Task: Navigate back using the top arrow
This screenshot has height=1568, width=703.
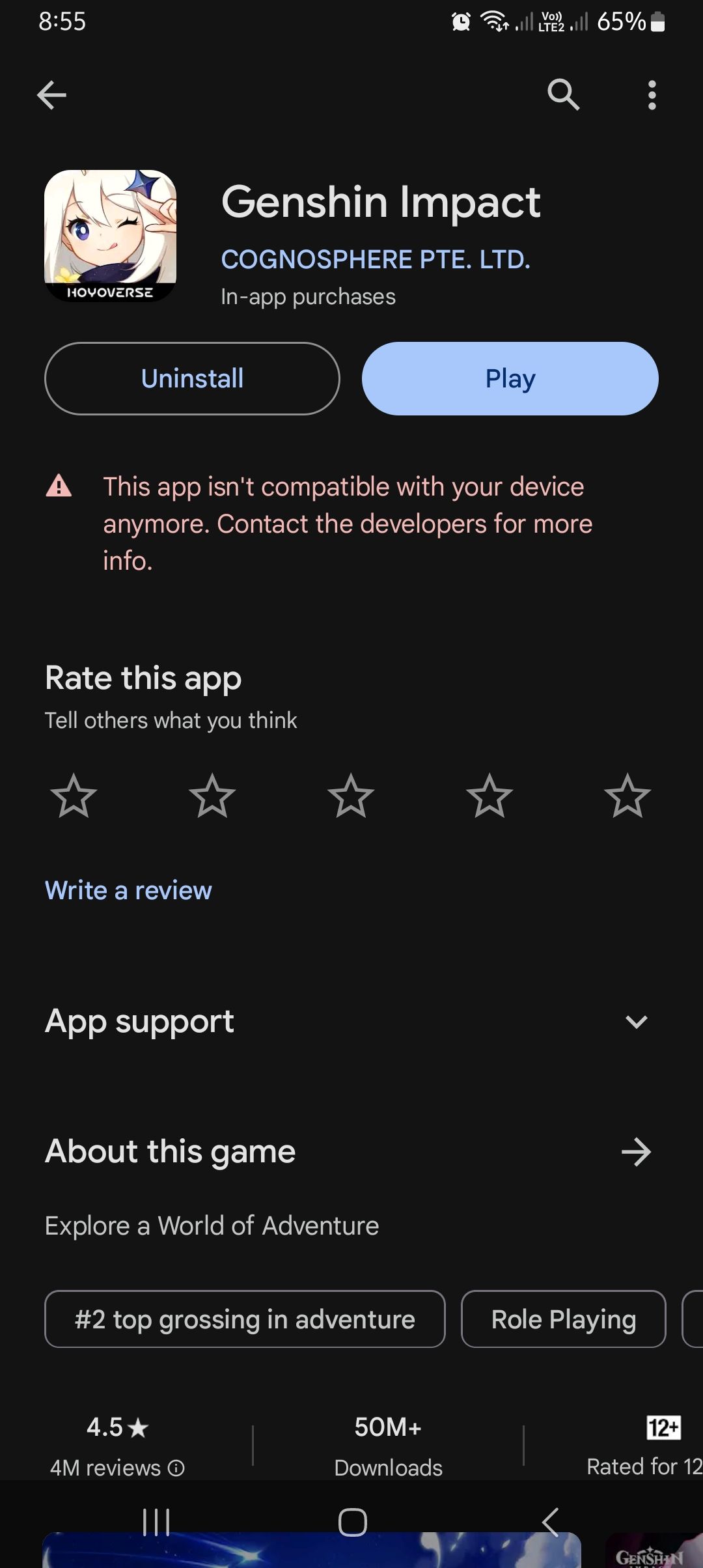Action: [x=52, y=95]
